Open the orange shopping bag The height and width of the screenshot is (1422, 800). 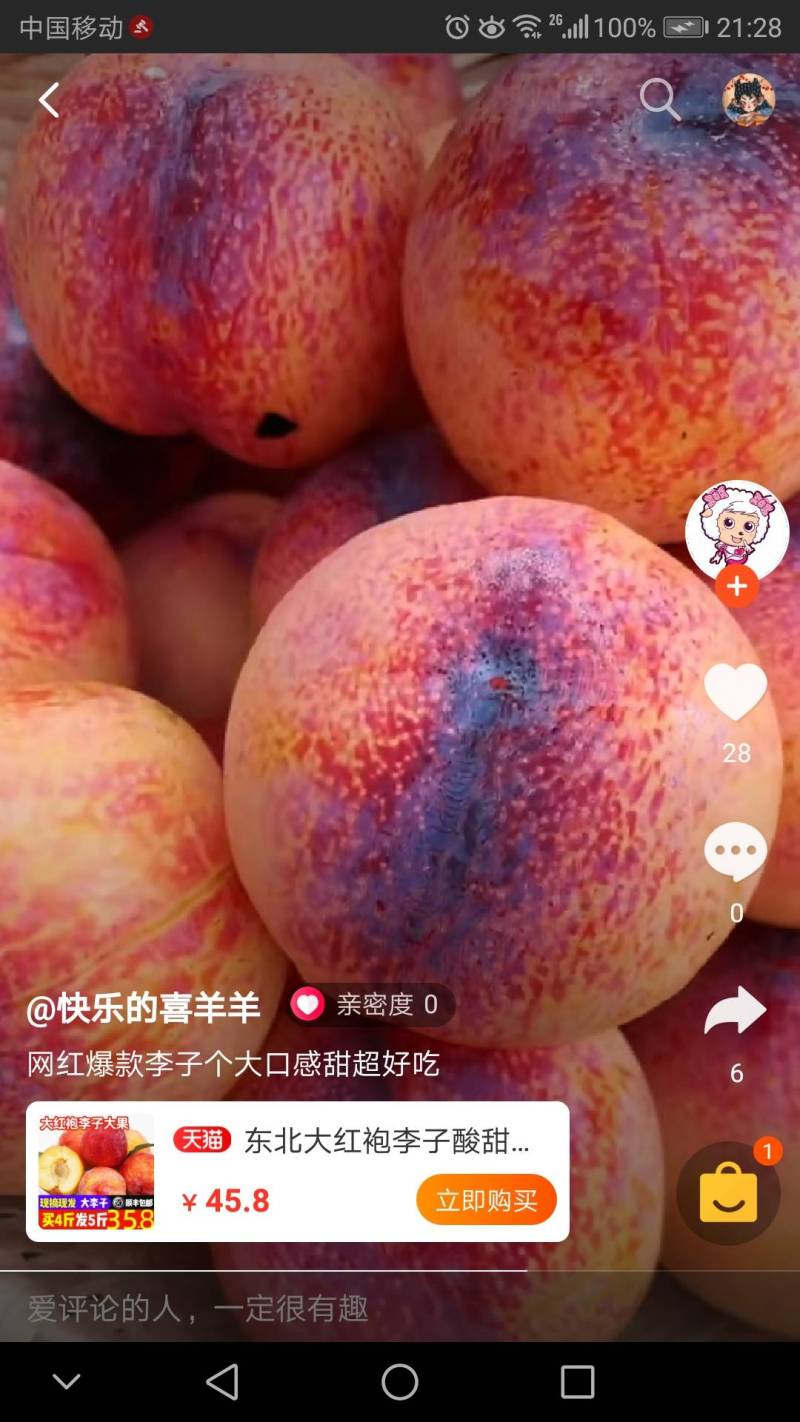728,1193
